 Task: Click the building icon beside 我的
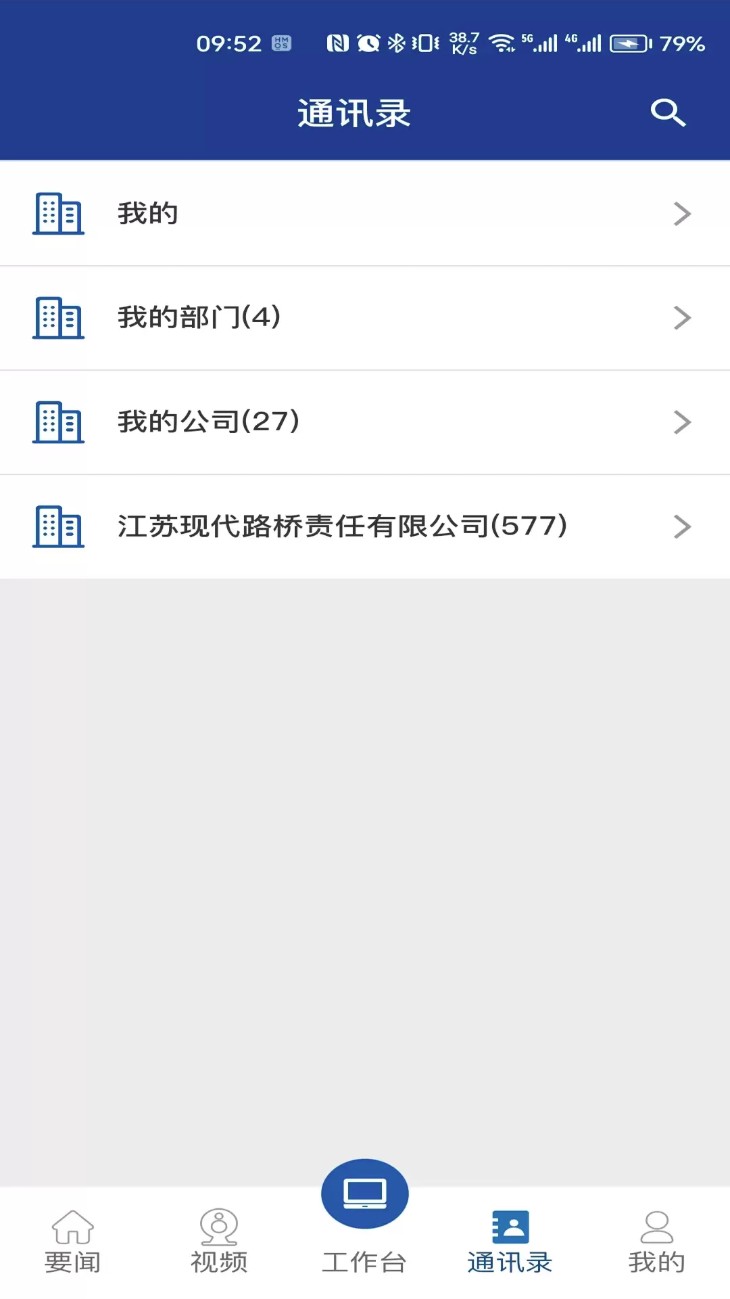[58, 213]
